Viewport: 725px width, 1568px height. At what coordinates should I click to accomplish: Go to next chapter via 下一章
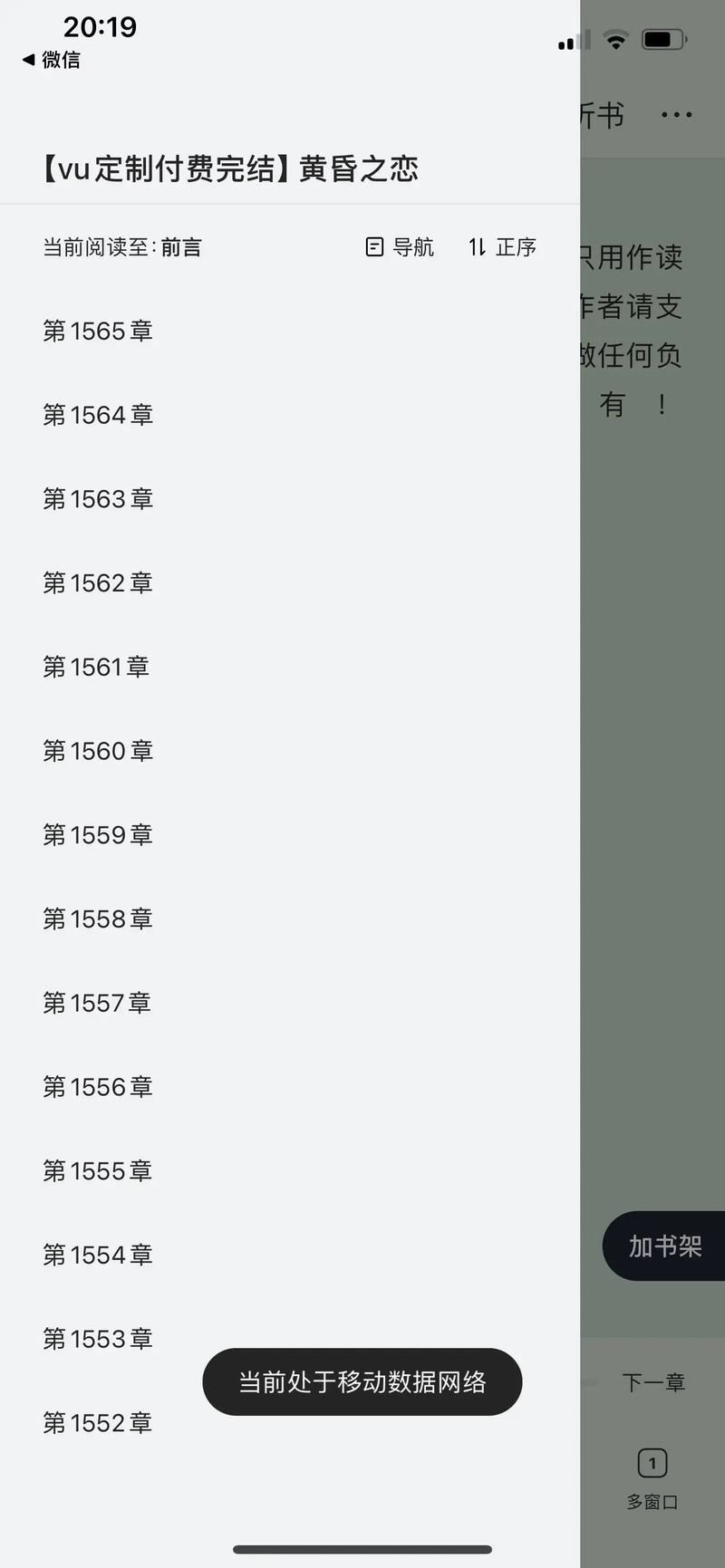coord(653,1382)
